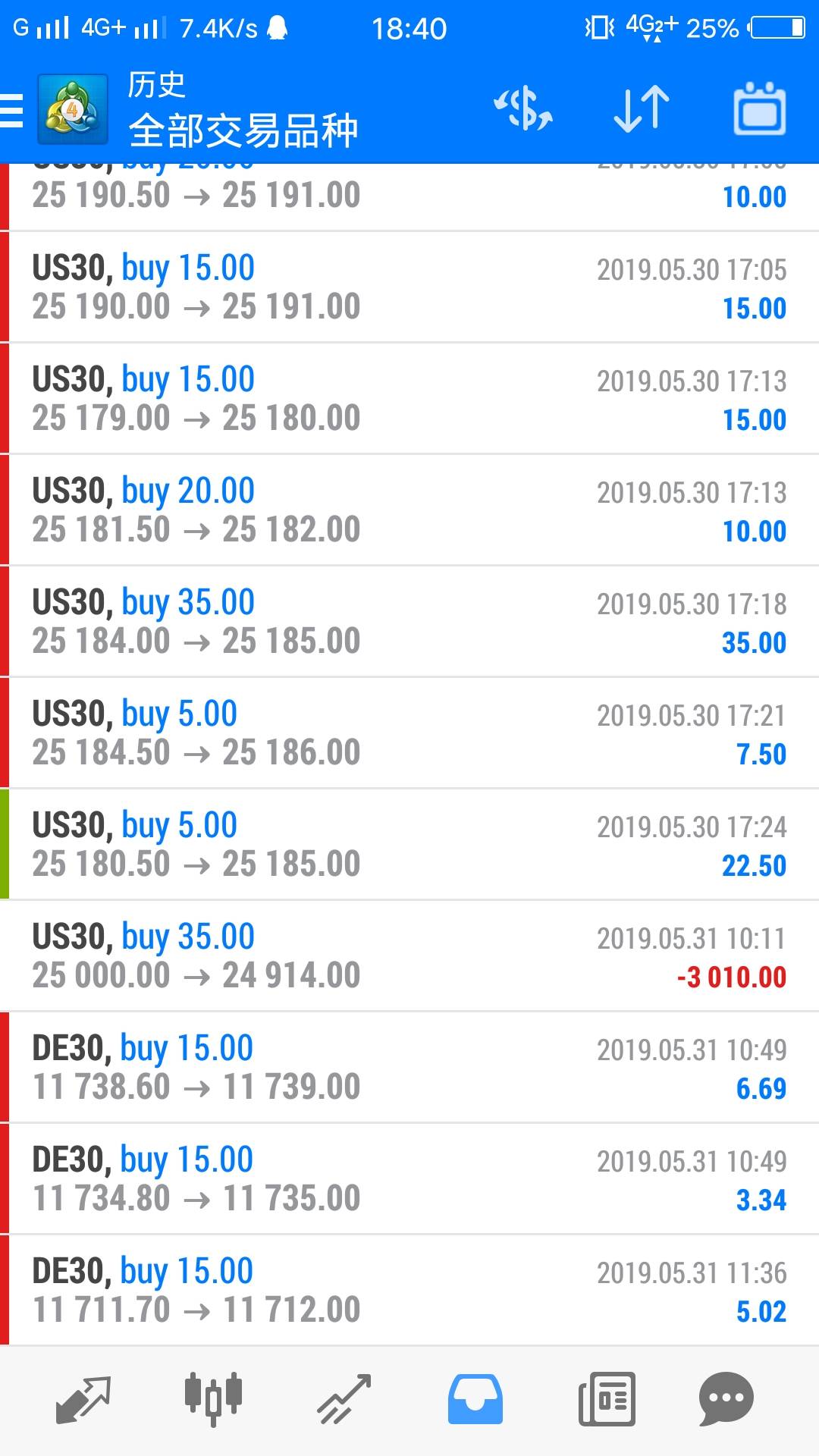
Task: Switch to the Chat messages tab
Action: [x=726, y=1399]
